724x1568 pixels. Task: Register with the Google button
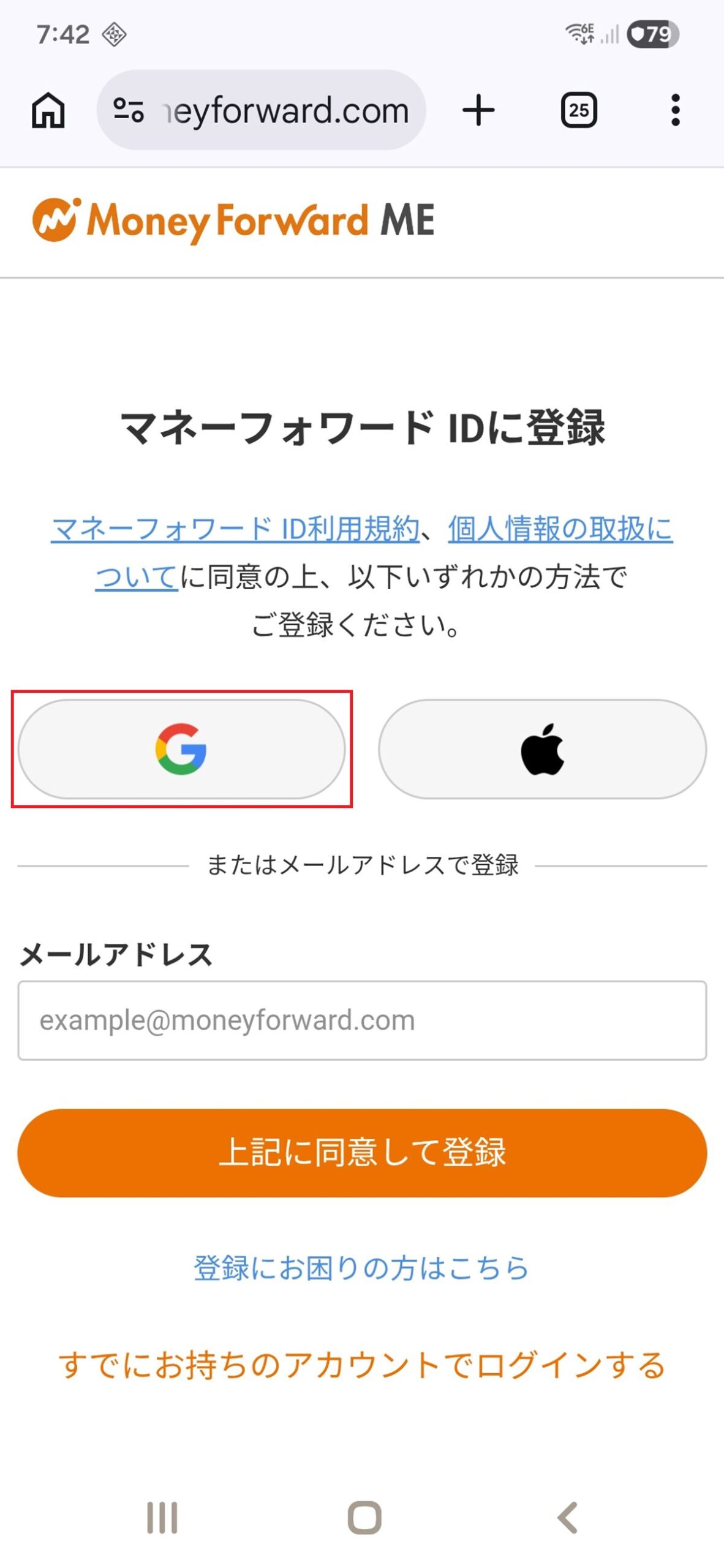[181, 748]
